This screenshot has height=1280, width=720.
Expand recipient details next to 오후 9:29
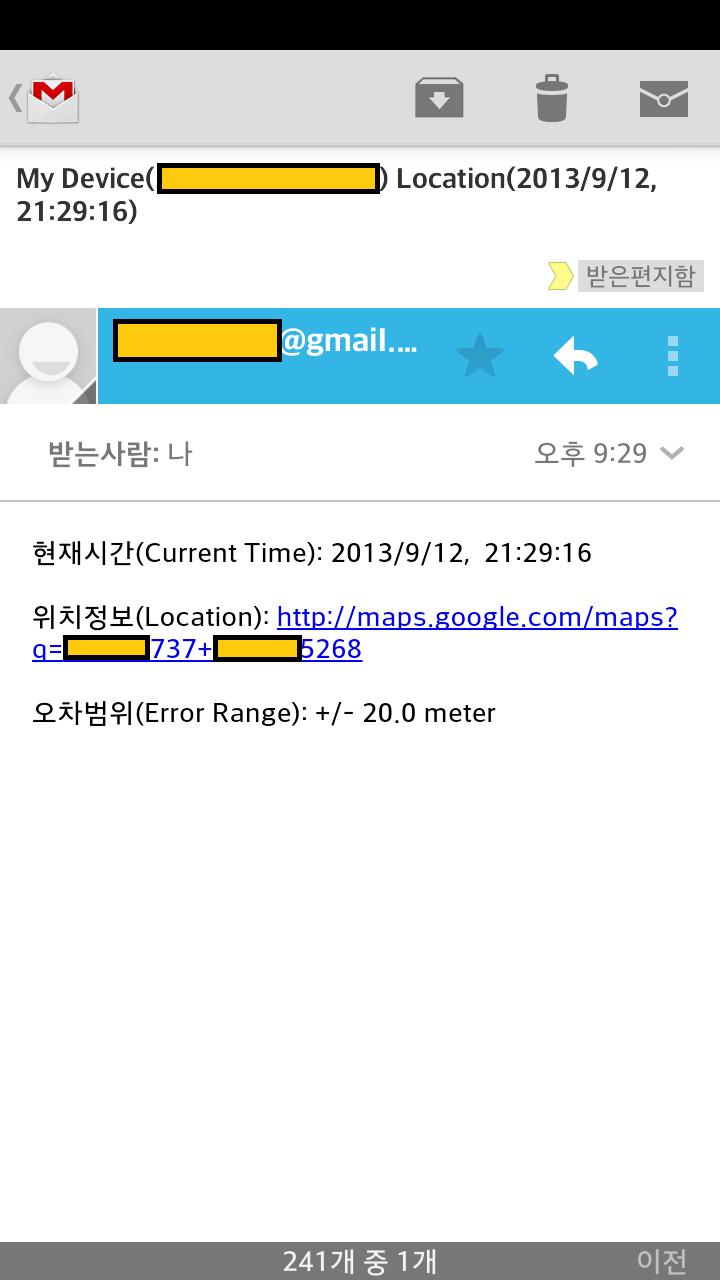tap(673, 453)
